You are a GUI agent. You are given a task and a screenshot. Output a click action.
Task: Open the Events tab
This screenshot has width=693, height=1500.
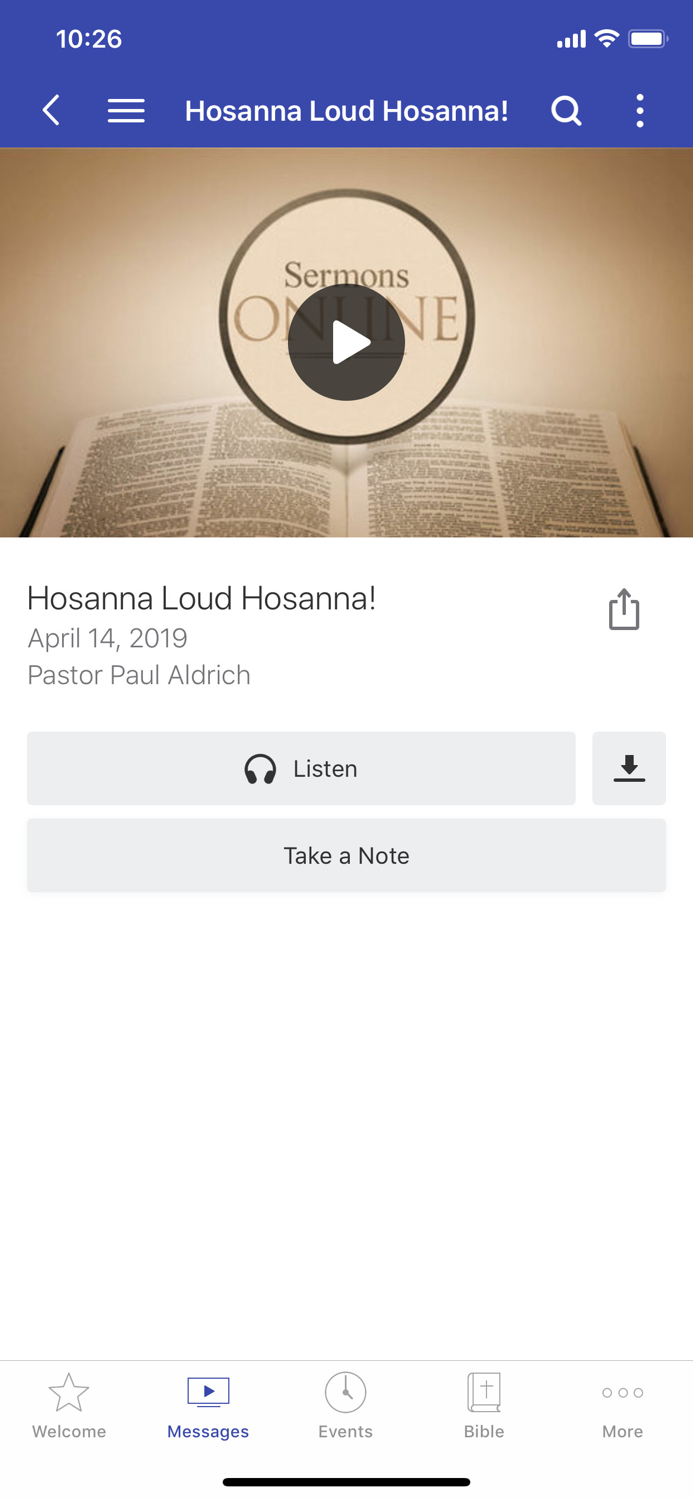click(345, 1406)
